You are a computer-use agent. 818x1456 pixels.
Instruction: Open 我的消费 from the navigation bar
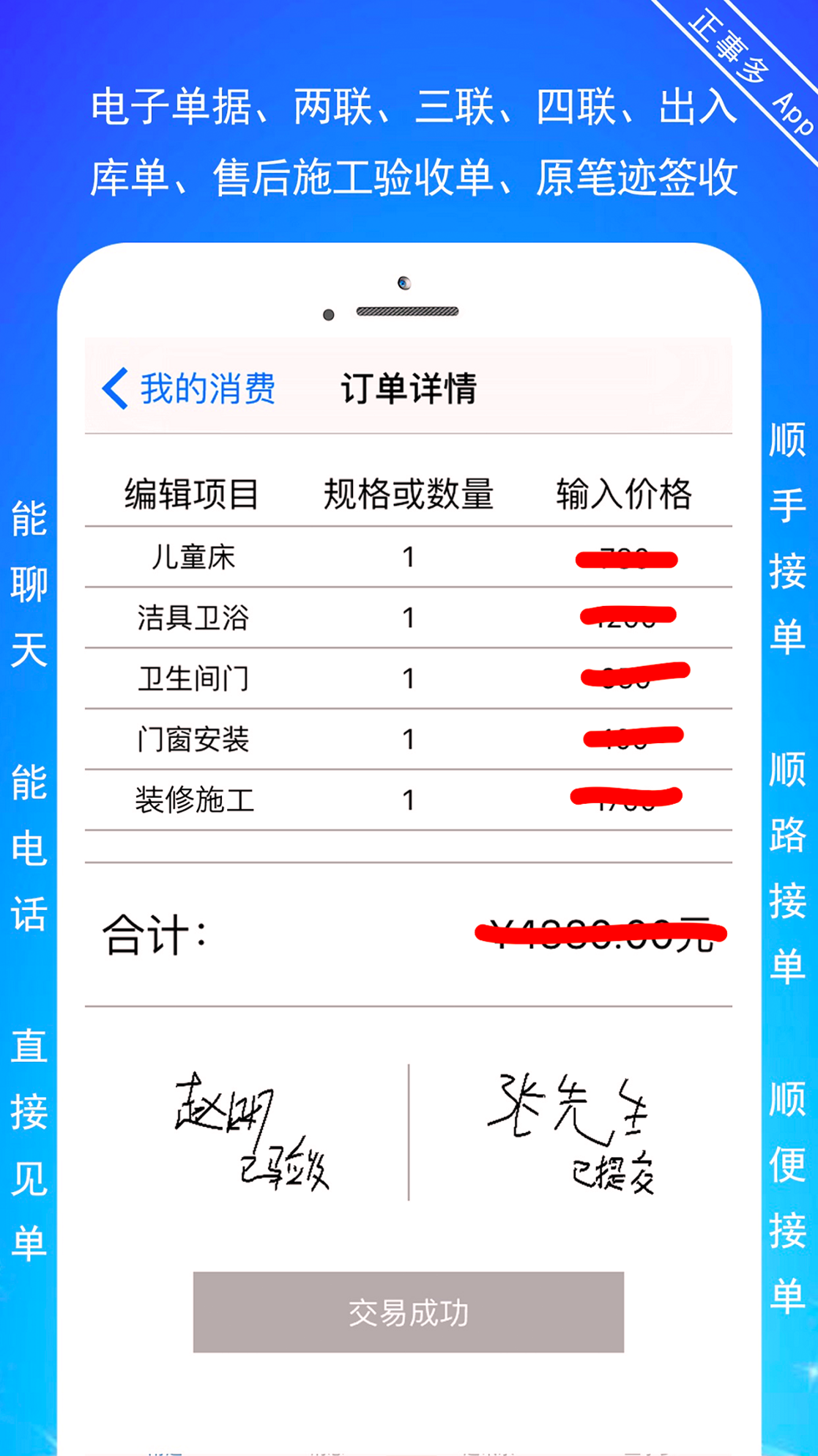209,389
